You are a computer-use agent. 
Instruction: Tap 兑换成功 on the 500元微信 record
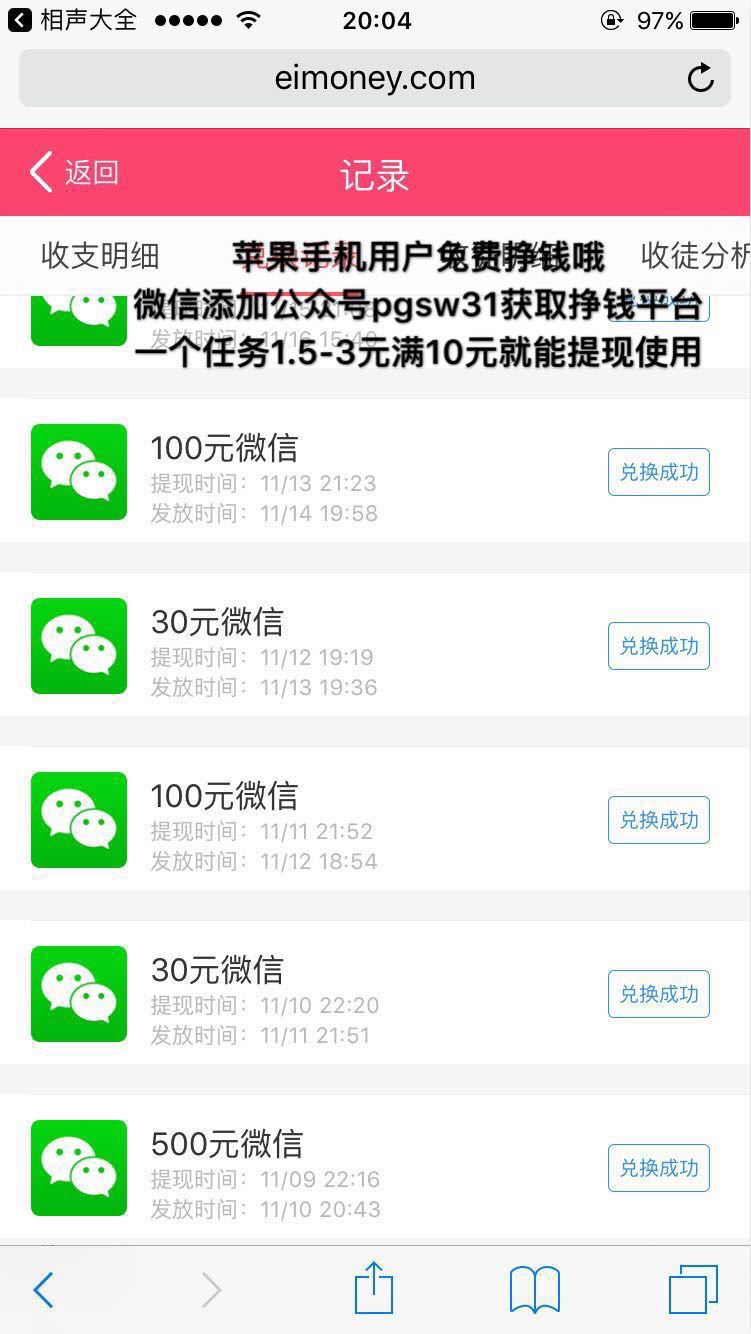coord(658,1168)
